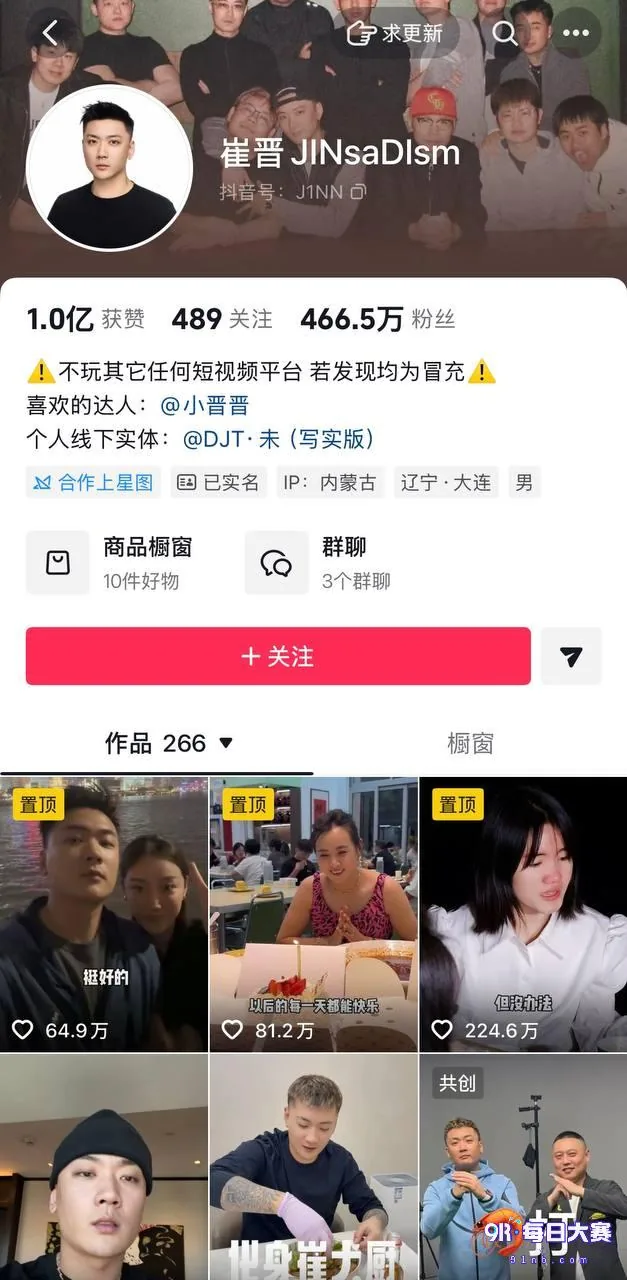This screenshot has width=627, height=1280.
Task: Tap the 合作上星图 chip
Action: click(x=93, y=483)
